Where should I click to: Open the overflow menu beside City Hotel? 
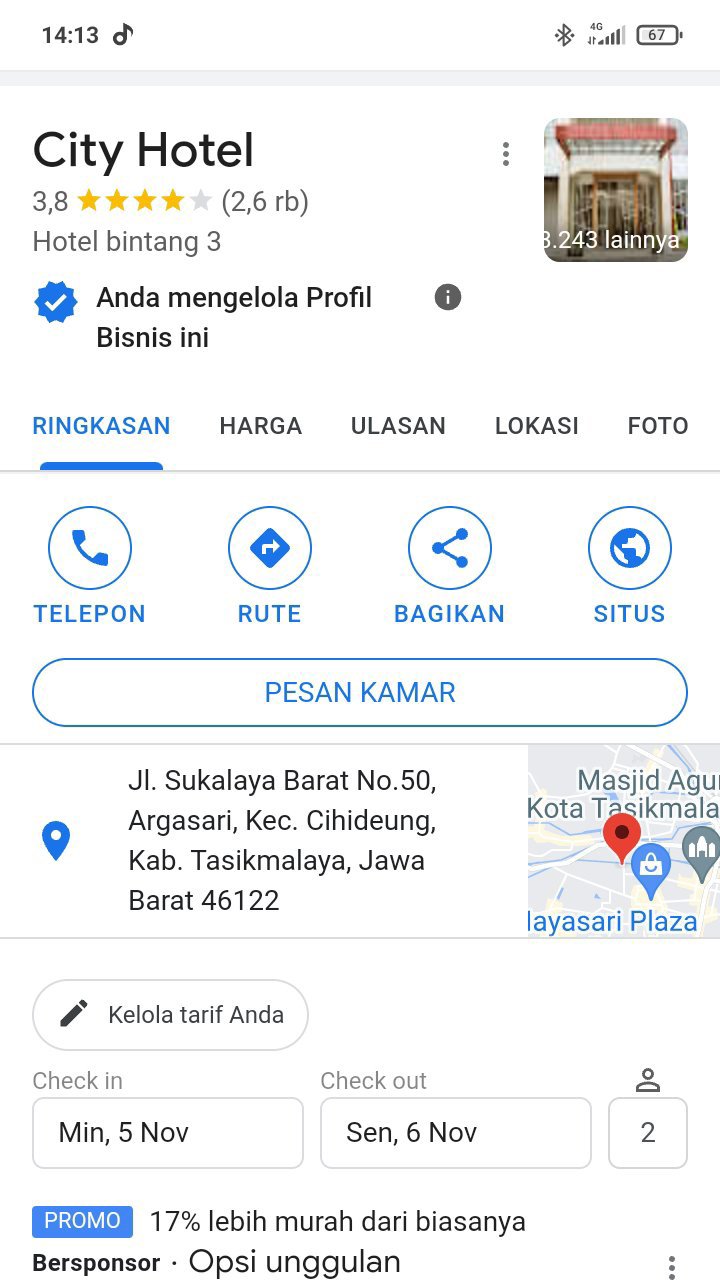point(506,154)
